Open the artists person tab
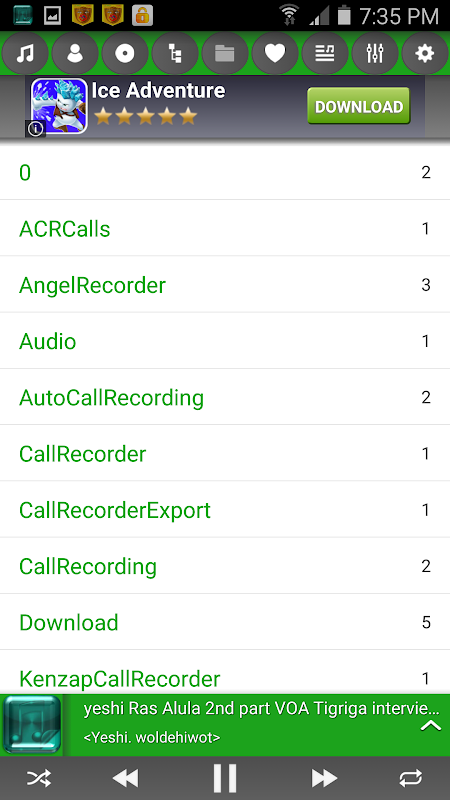Image resolution: width=450 pixels, height=800 pixels. click(75, 53)
